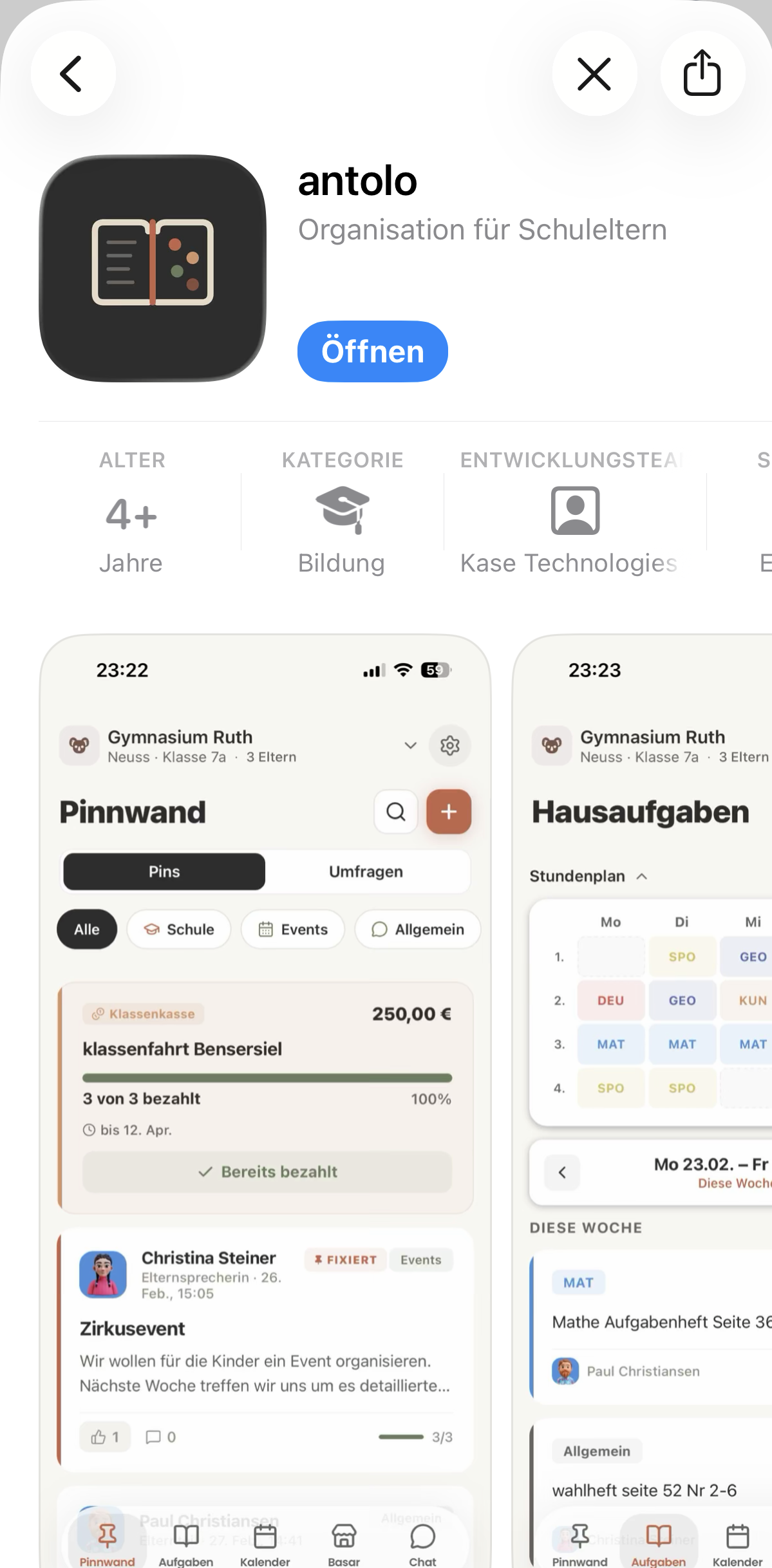Open the class settings gear icon
Viewport: 772px width, 1568px height.
(450, 745)
